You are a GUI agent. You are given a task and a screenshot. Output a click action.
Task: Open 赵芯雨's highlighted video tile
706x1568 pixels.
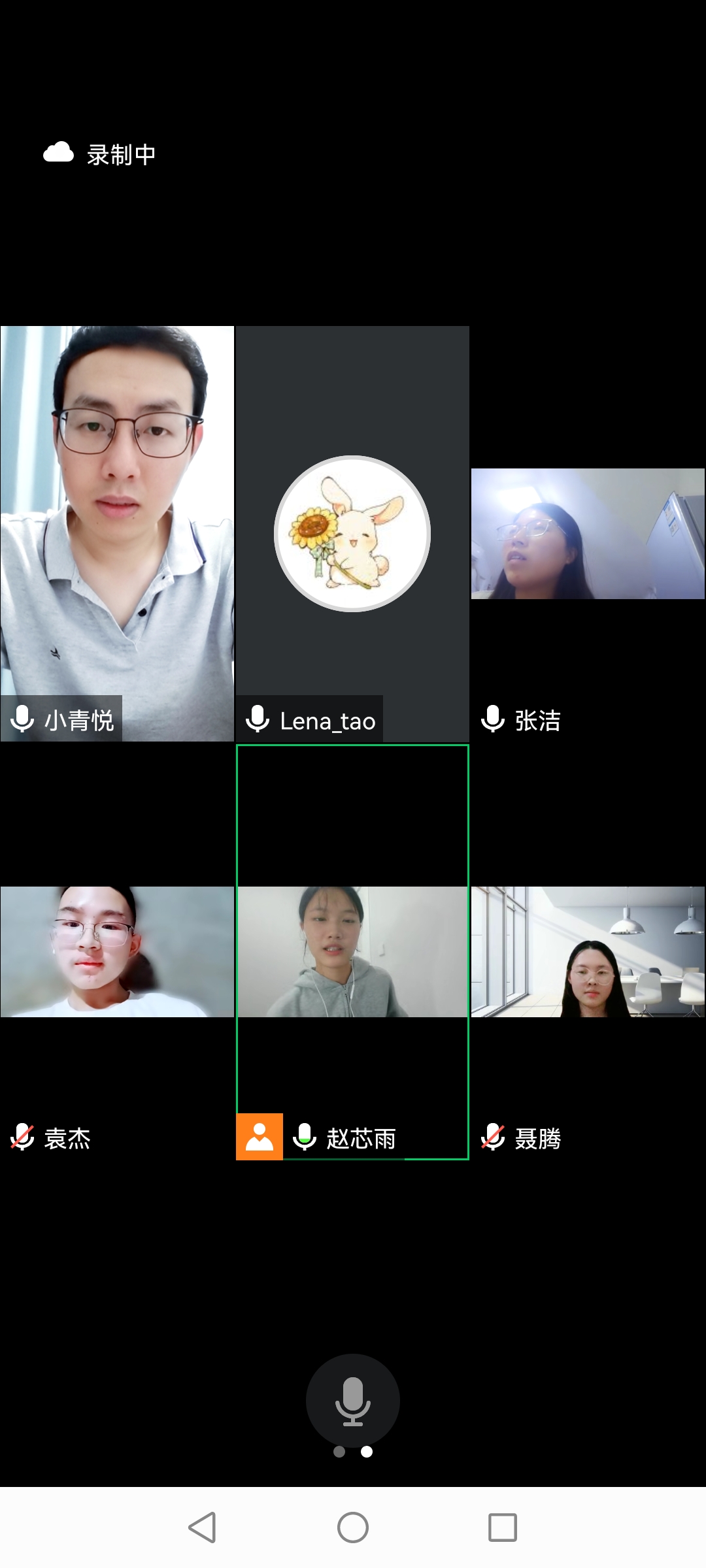(352, 951)
